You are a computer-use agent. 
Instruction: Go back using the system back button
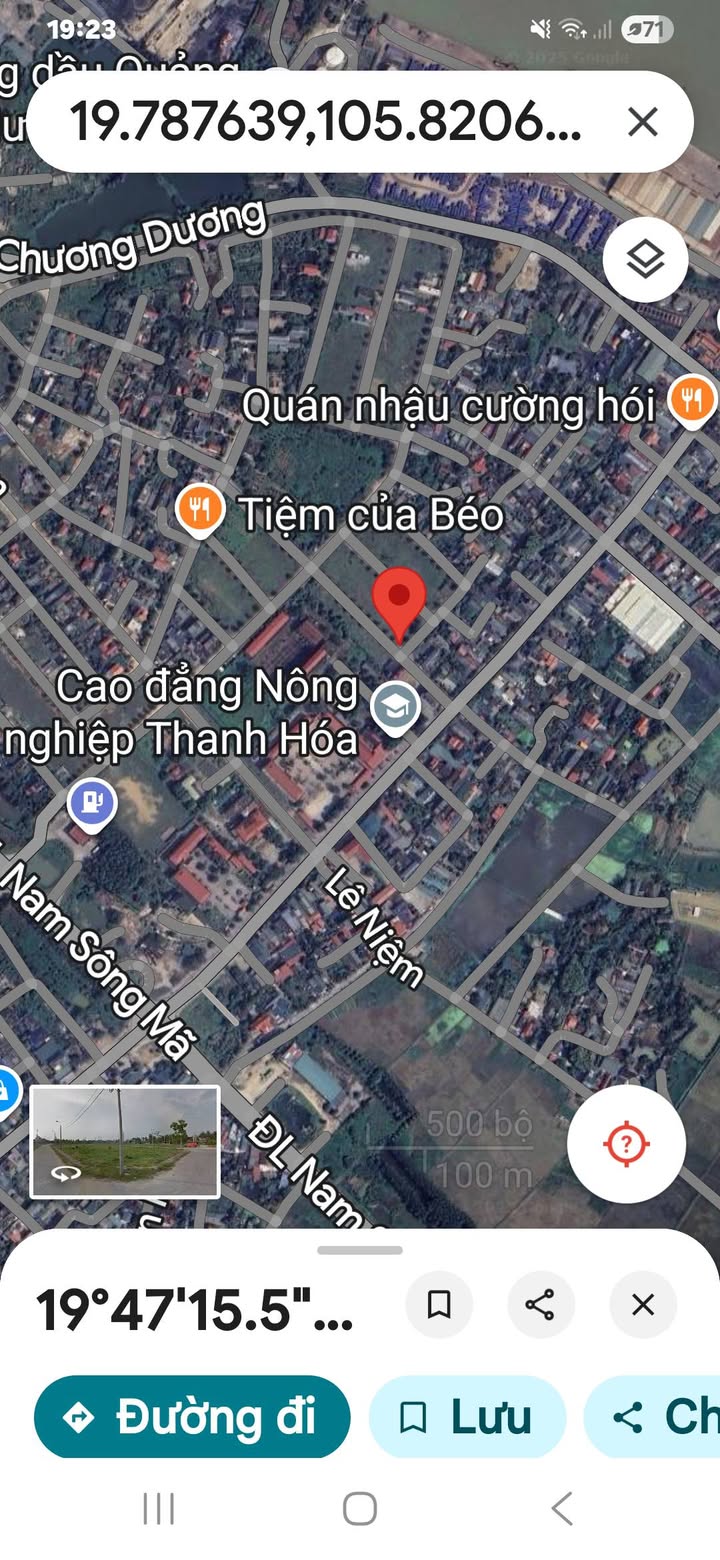(x=562, y=1508)
